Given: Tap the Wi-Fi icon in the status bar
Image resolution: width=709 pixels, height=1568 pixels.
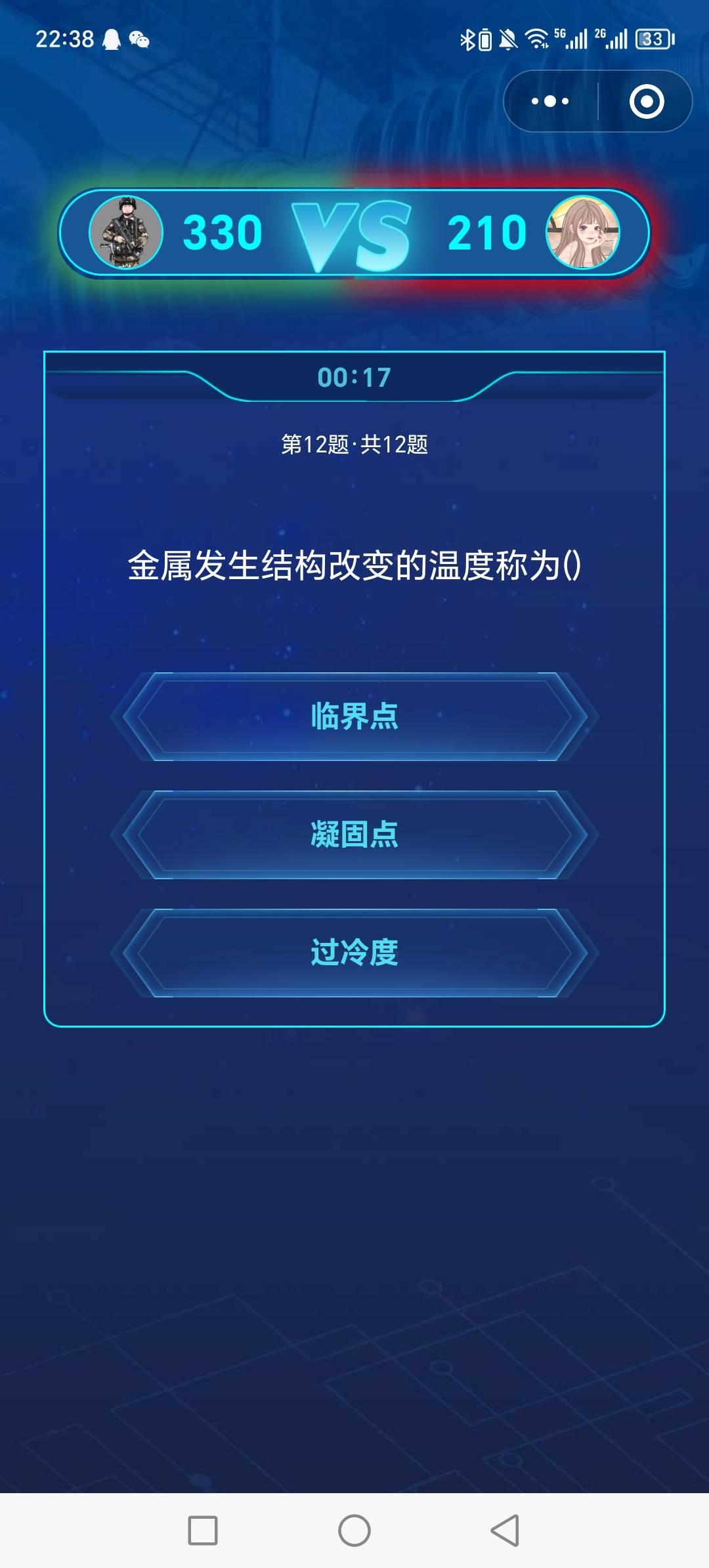Looking at the screenshot, I should [x=537, y=39].
